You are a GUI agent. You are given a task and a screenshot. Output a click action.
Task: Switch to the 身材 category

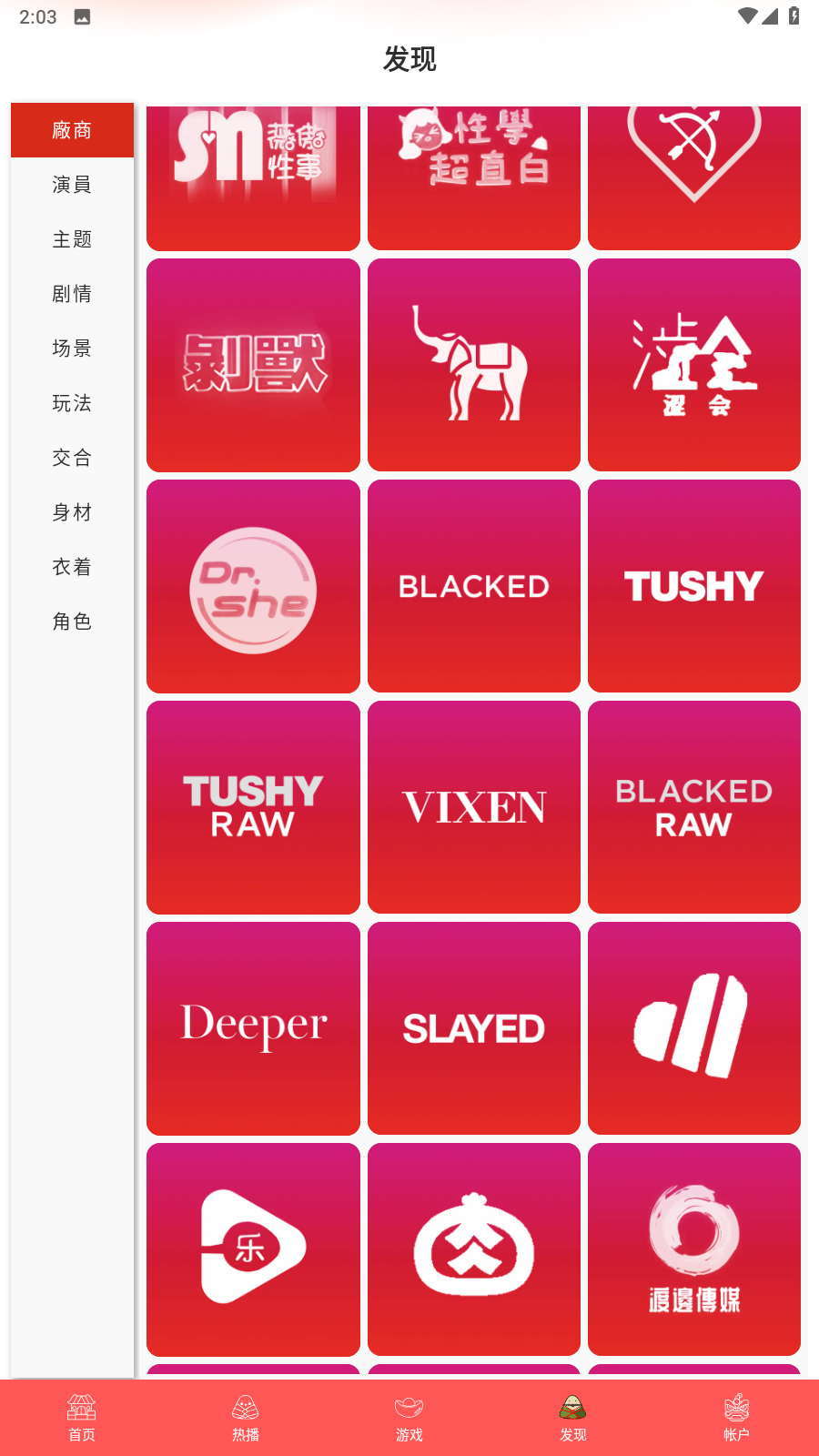[72, 512]
